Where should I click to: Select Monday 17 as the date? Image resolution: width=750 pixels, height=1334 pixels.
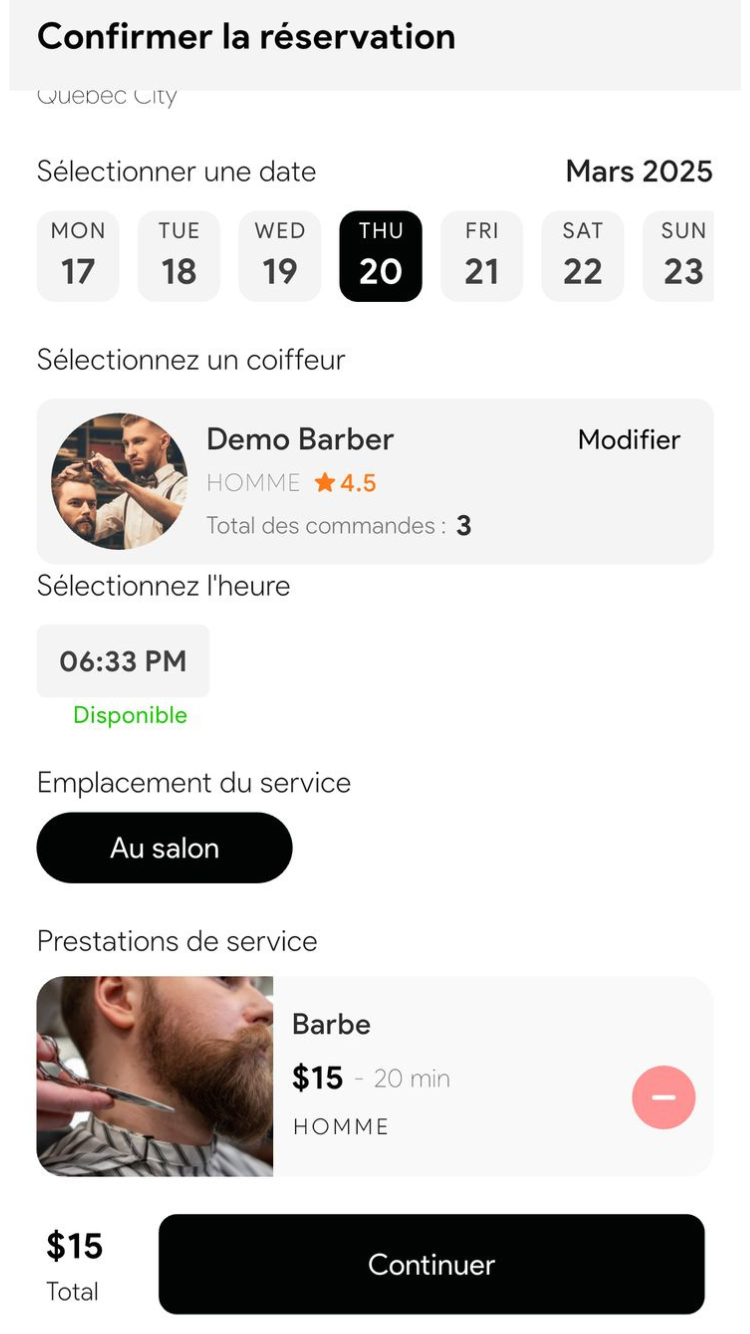pyautogui.click(x=78, y=256)
